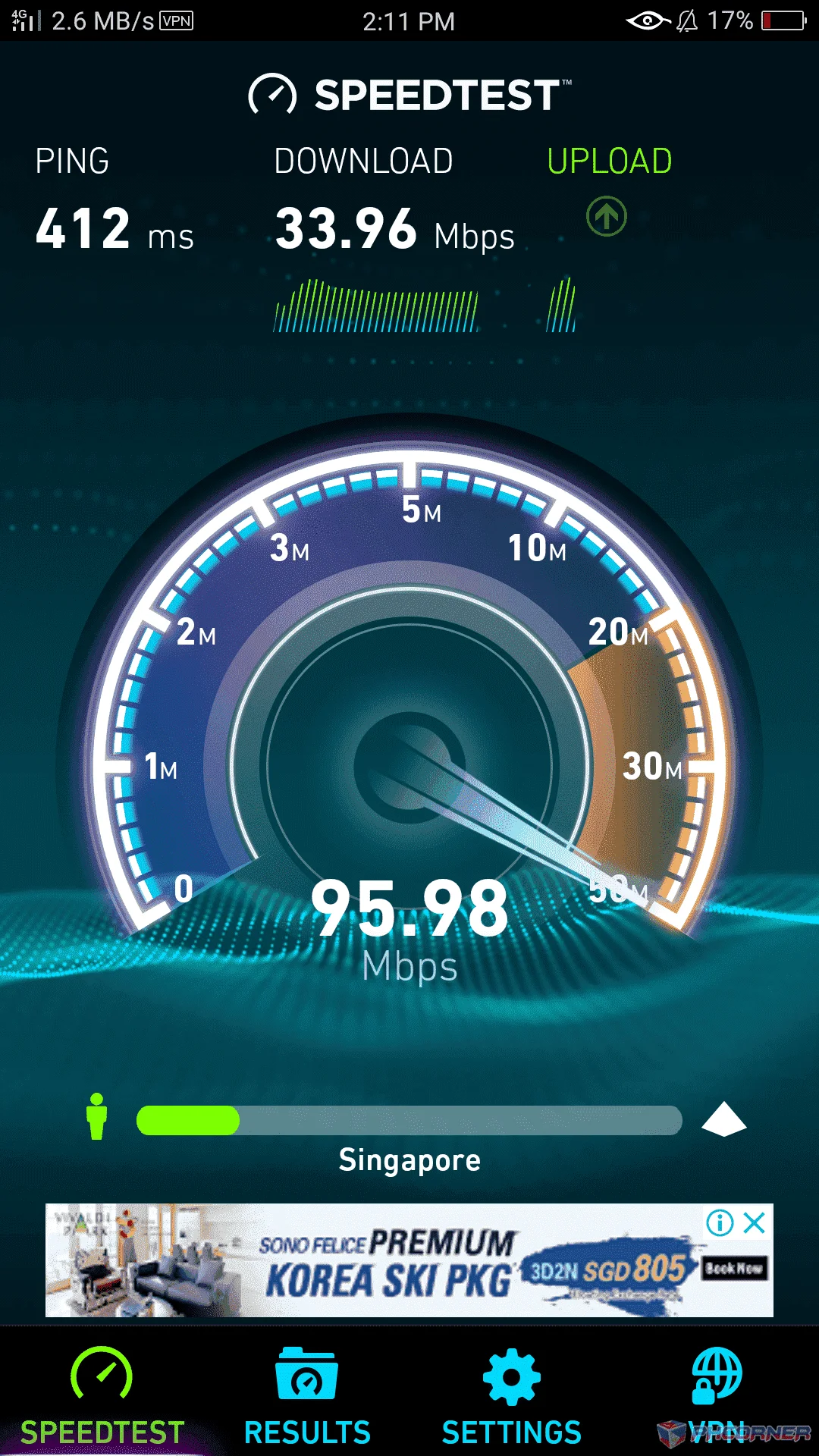Switch to the Speedtest tab

[102, 1395]
